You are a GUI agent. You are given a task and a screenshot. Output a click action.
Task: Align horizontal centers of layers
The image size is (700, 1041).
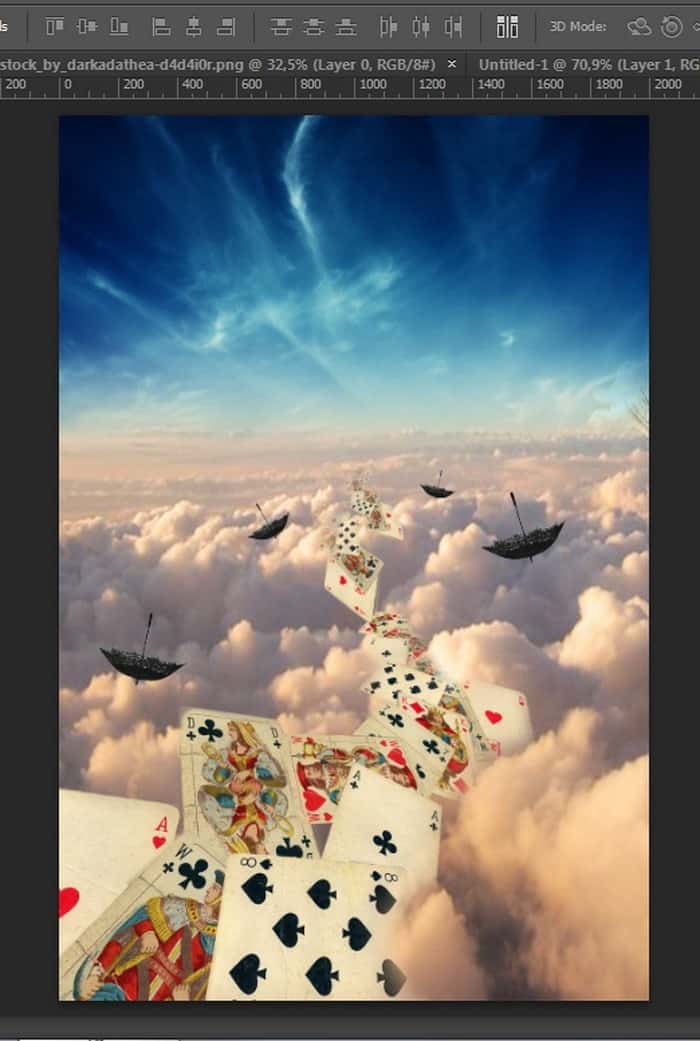(194, 26)
